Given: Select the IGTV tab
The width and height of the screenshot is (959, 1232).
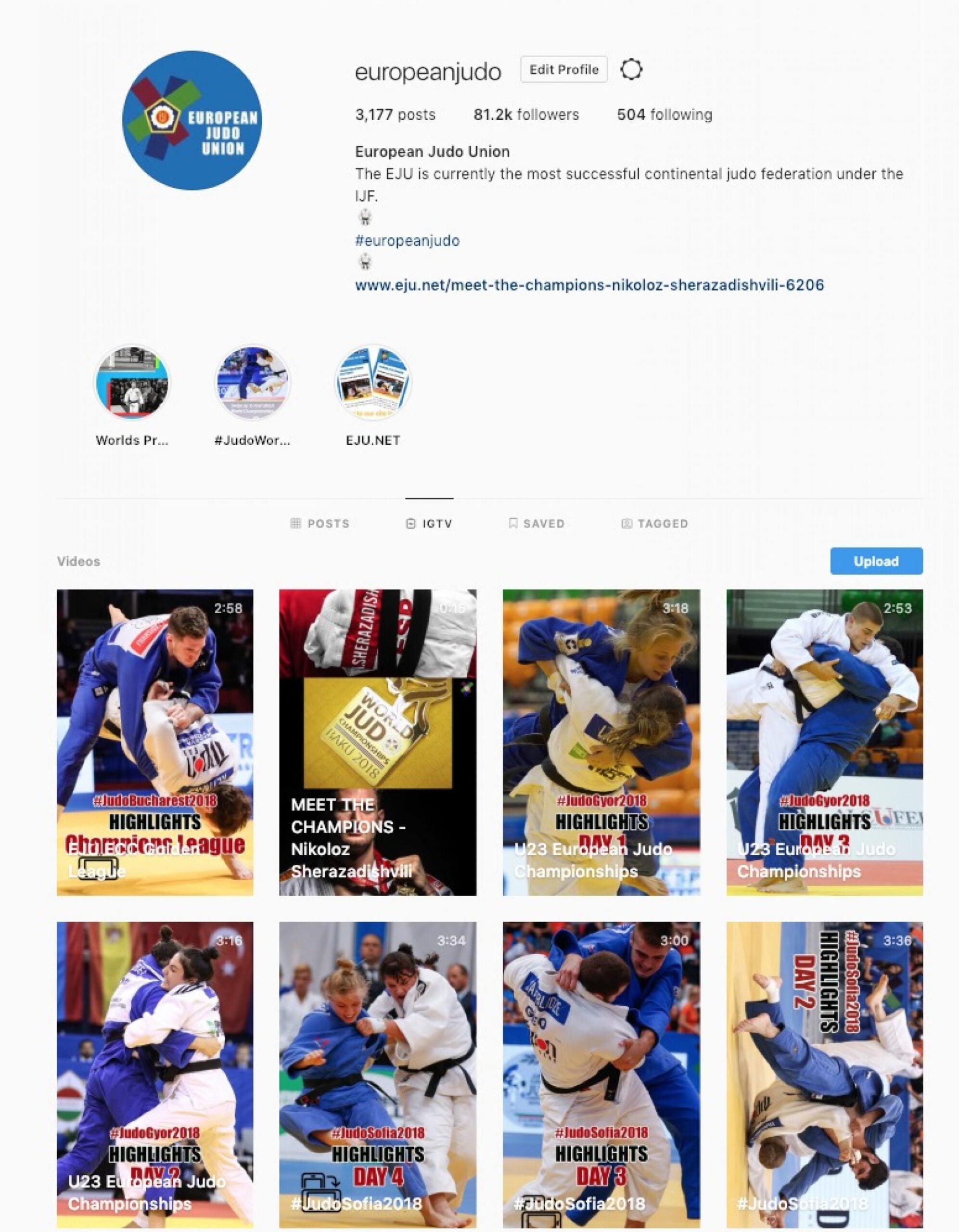Looking at the screenshot, I should click(429, 524).
